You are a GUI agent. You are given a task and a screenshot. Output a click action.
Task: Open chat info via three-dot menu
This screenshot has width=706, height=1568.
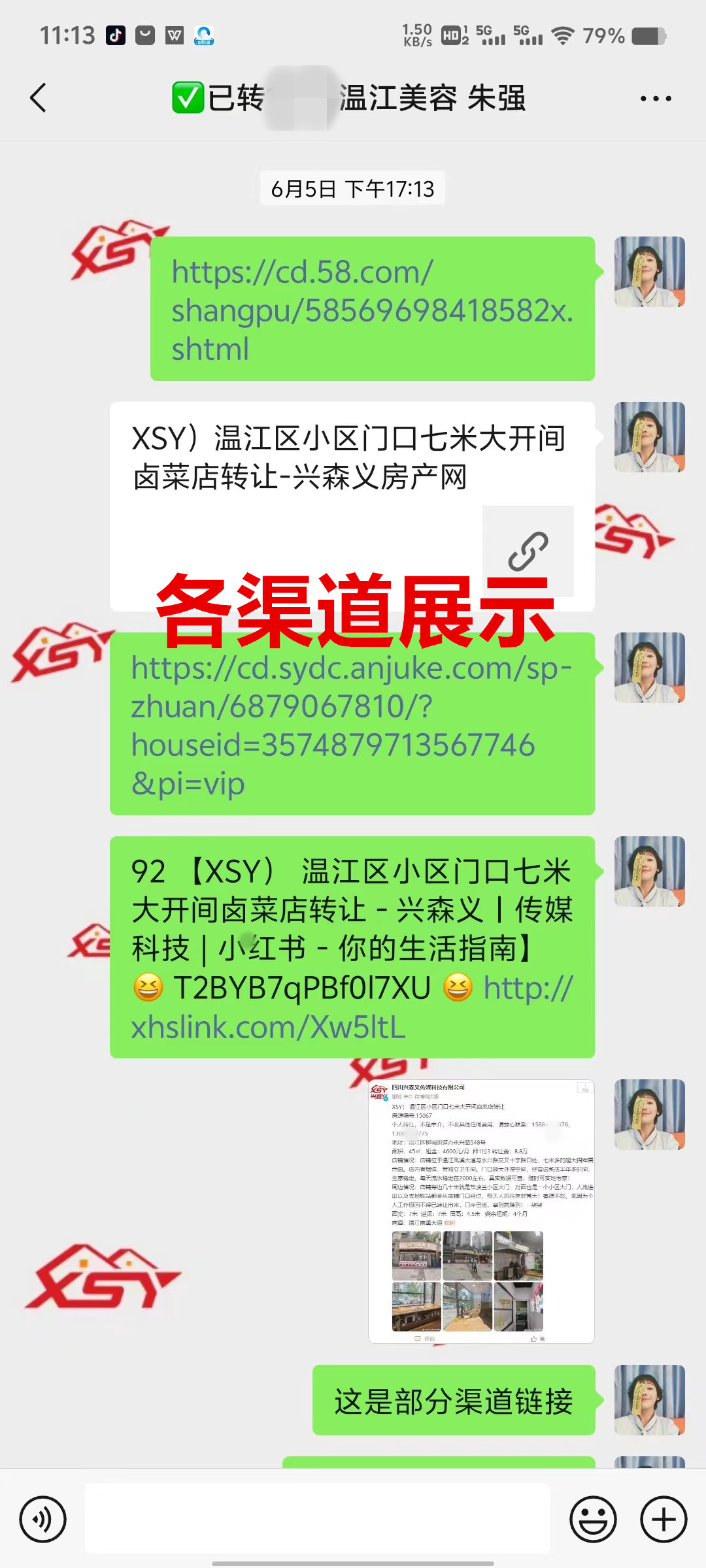point(655,99)
